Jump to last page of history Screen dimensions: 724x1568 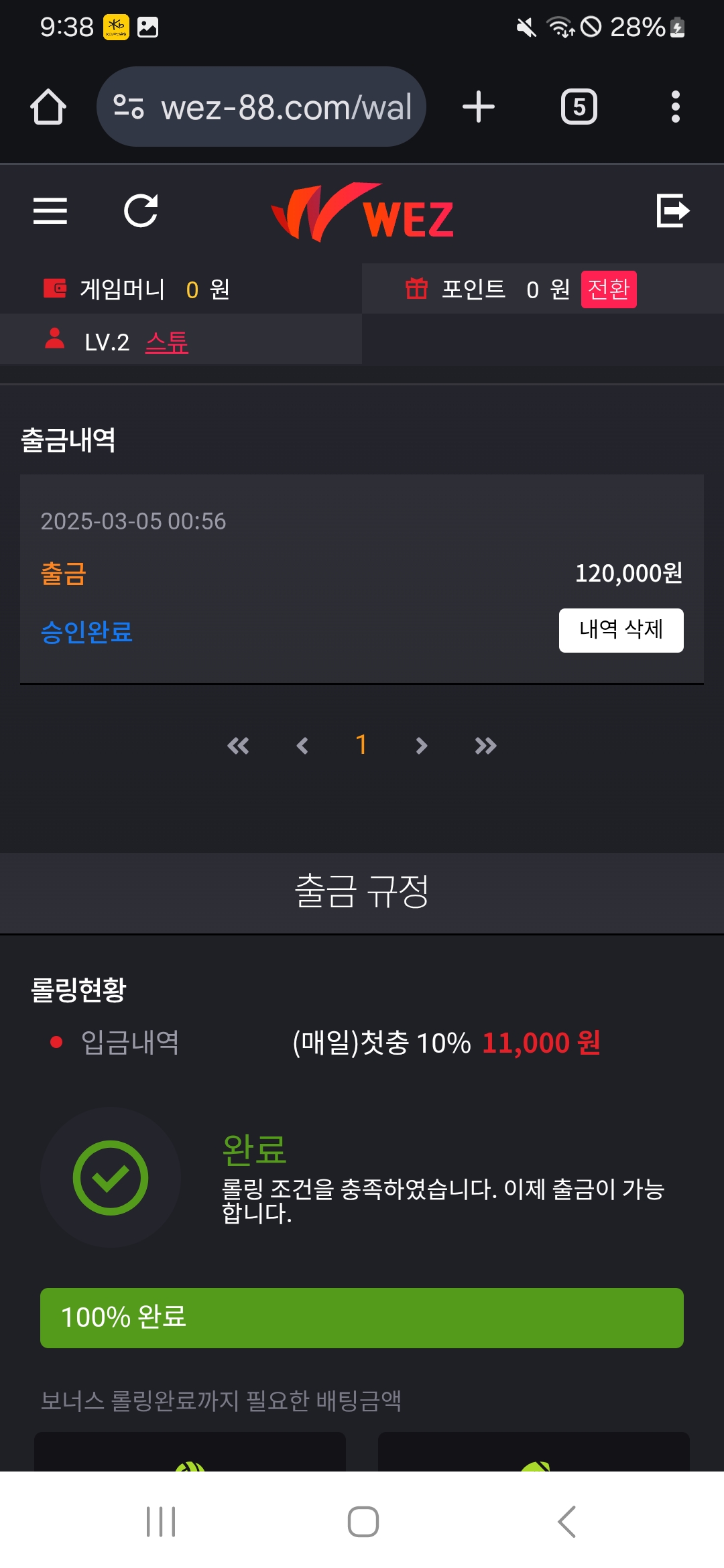click(485, 745)
